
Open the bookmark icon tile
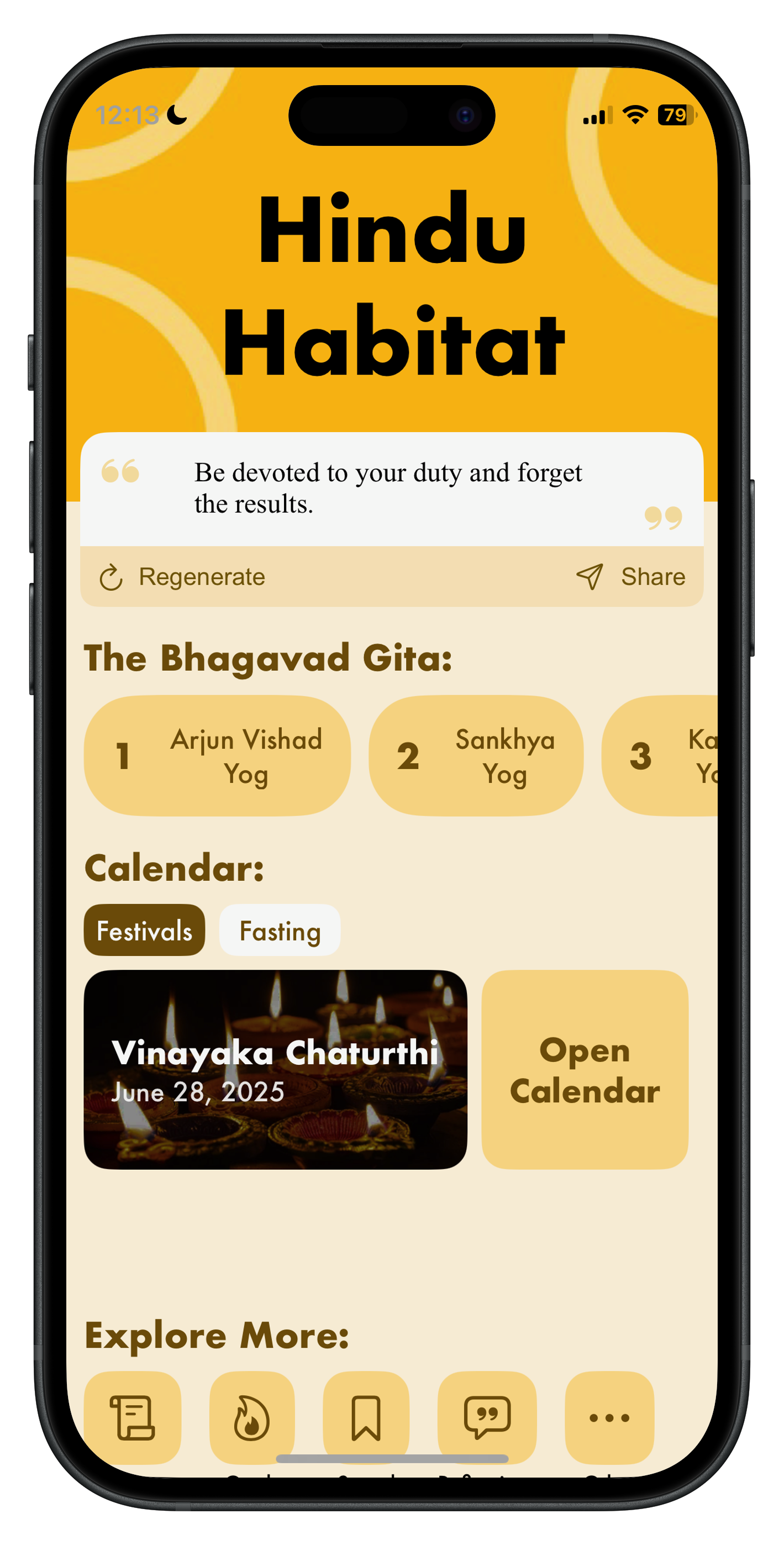pyautogui.click(x=366, y=1417)
